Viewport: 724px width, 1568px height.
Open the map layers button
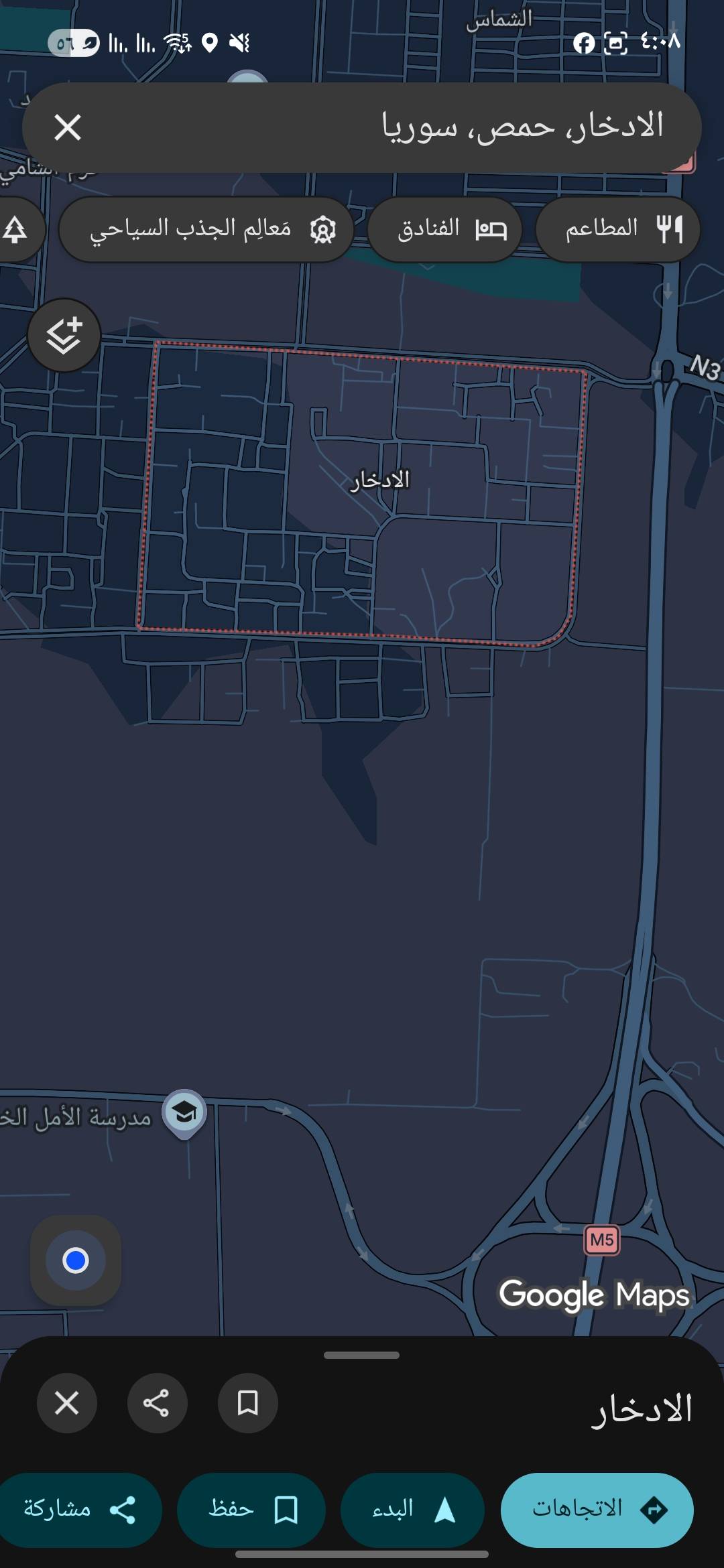pos(64,335)
